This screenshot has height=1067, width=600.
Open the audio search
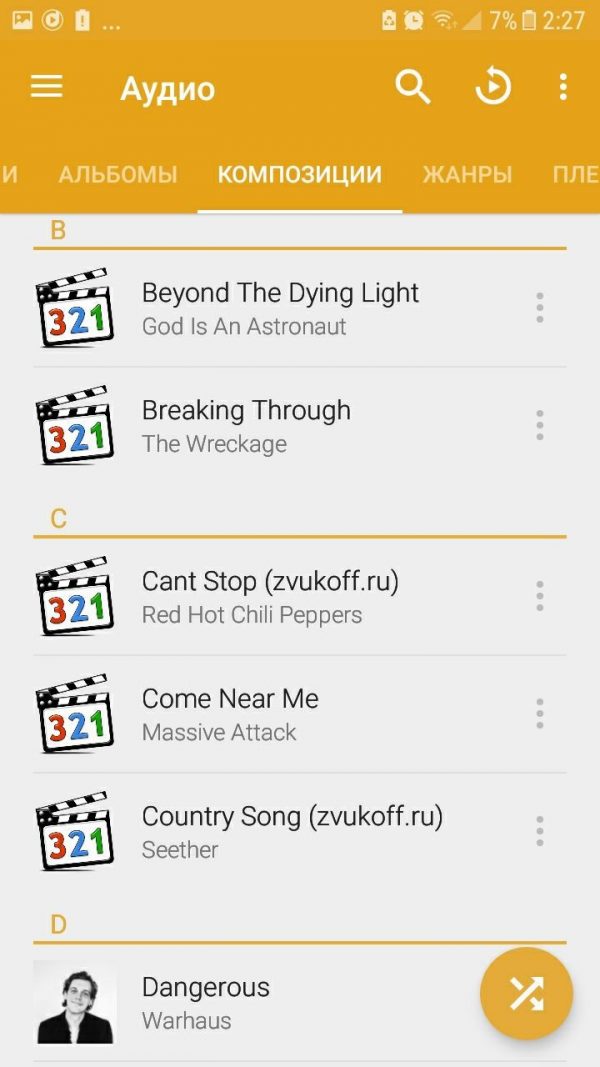pyautogui.click(x=412, y=88)
